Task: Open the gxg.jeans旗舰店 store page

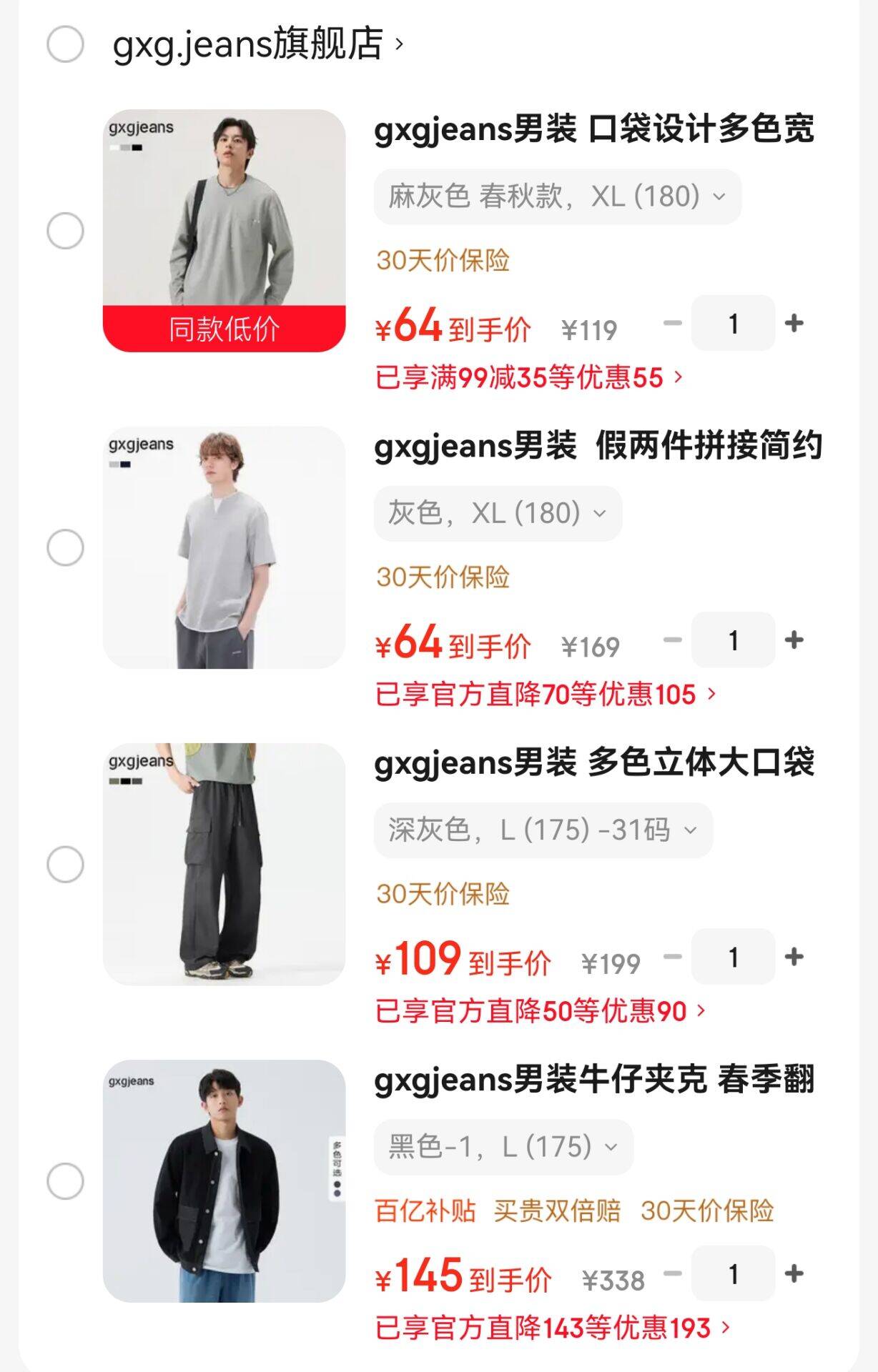Action: [257, 44]
